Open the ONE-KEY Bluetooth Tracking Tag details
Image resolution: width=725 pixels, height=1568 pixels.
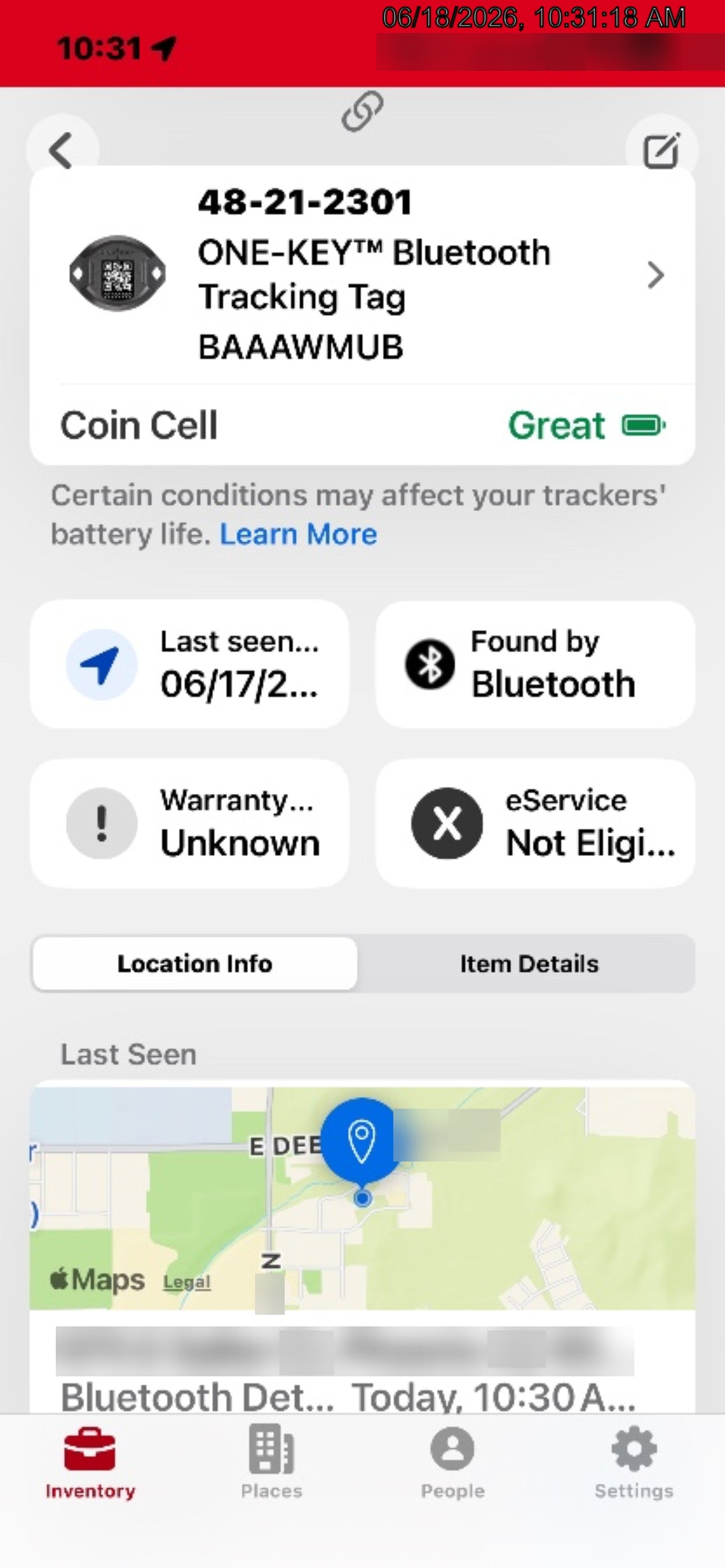pos(362,275)
